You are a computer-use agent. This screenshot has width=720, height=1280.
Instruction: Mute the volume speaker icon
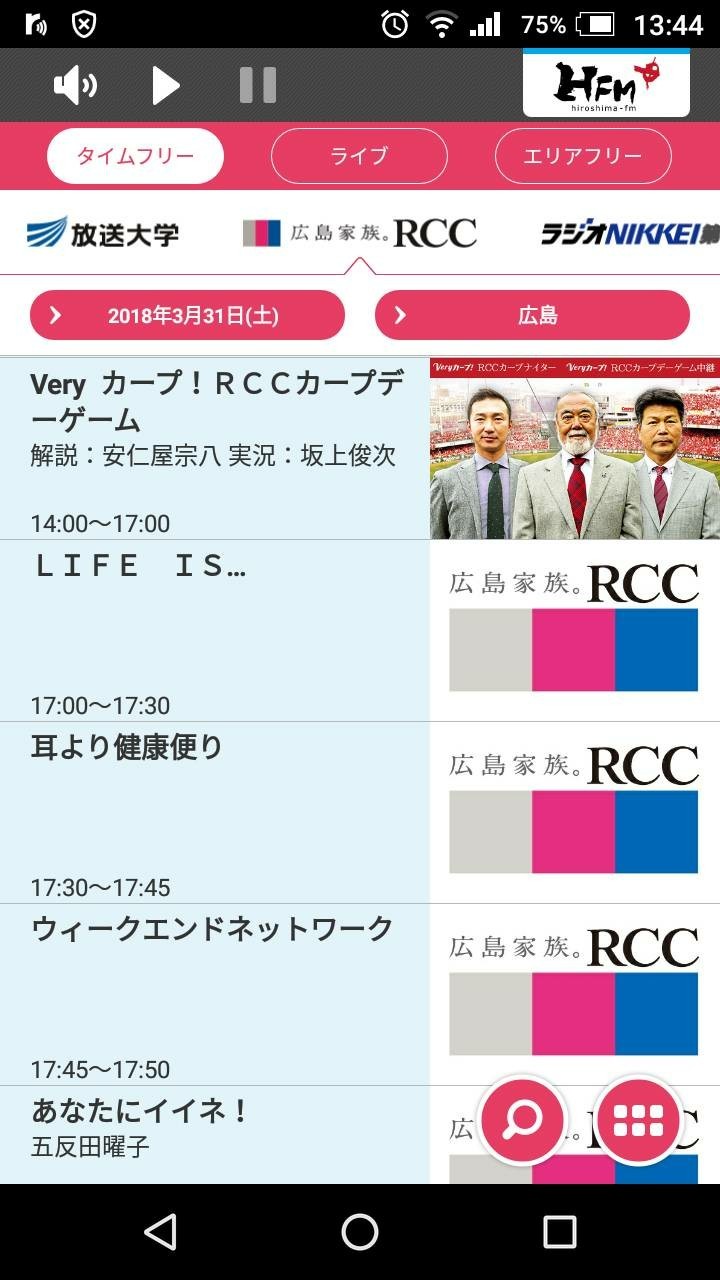pyautogui.click(x=75, y=85)
